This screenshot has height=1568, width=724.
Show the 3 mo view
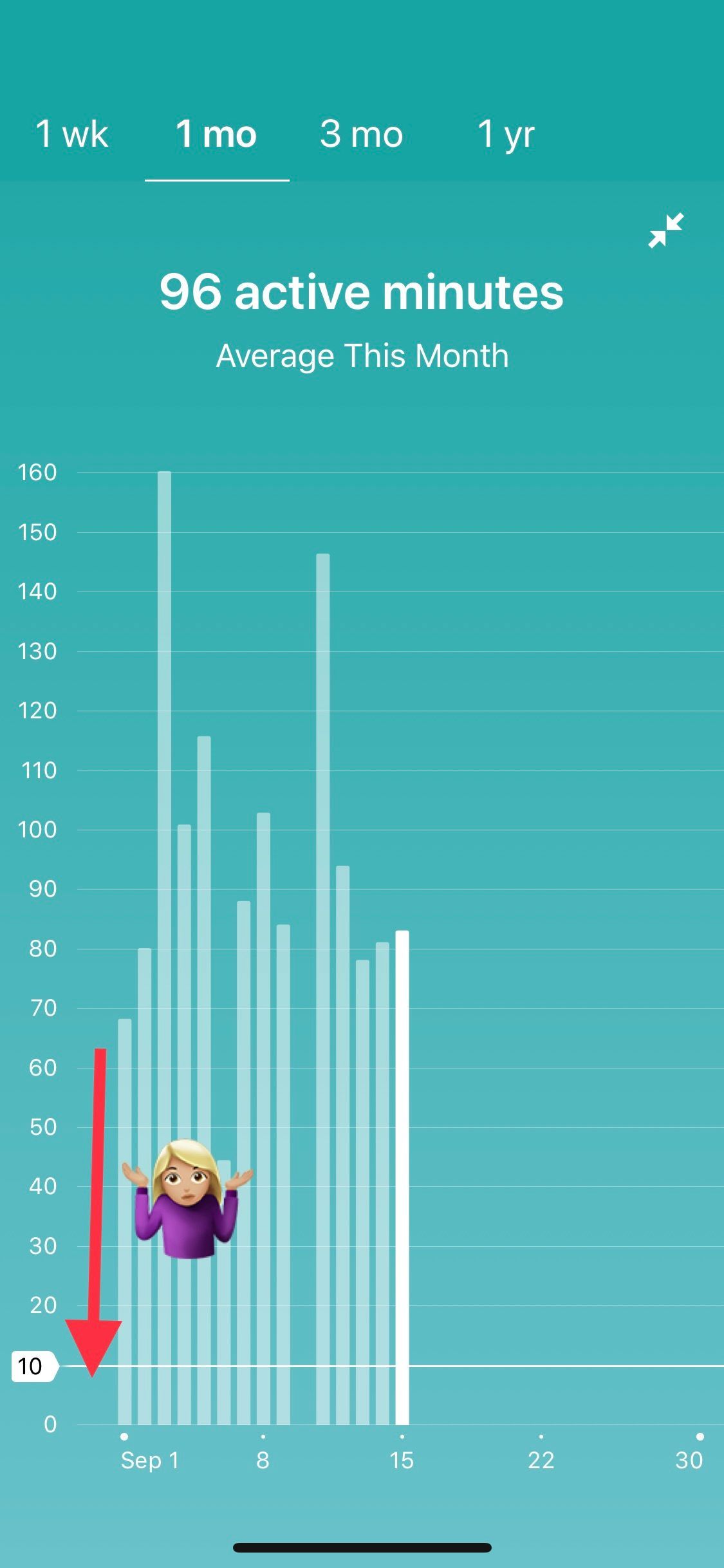[361, 134]
